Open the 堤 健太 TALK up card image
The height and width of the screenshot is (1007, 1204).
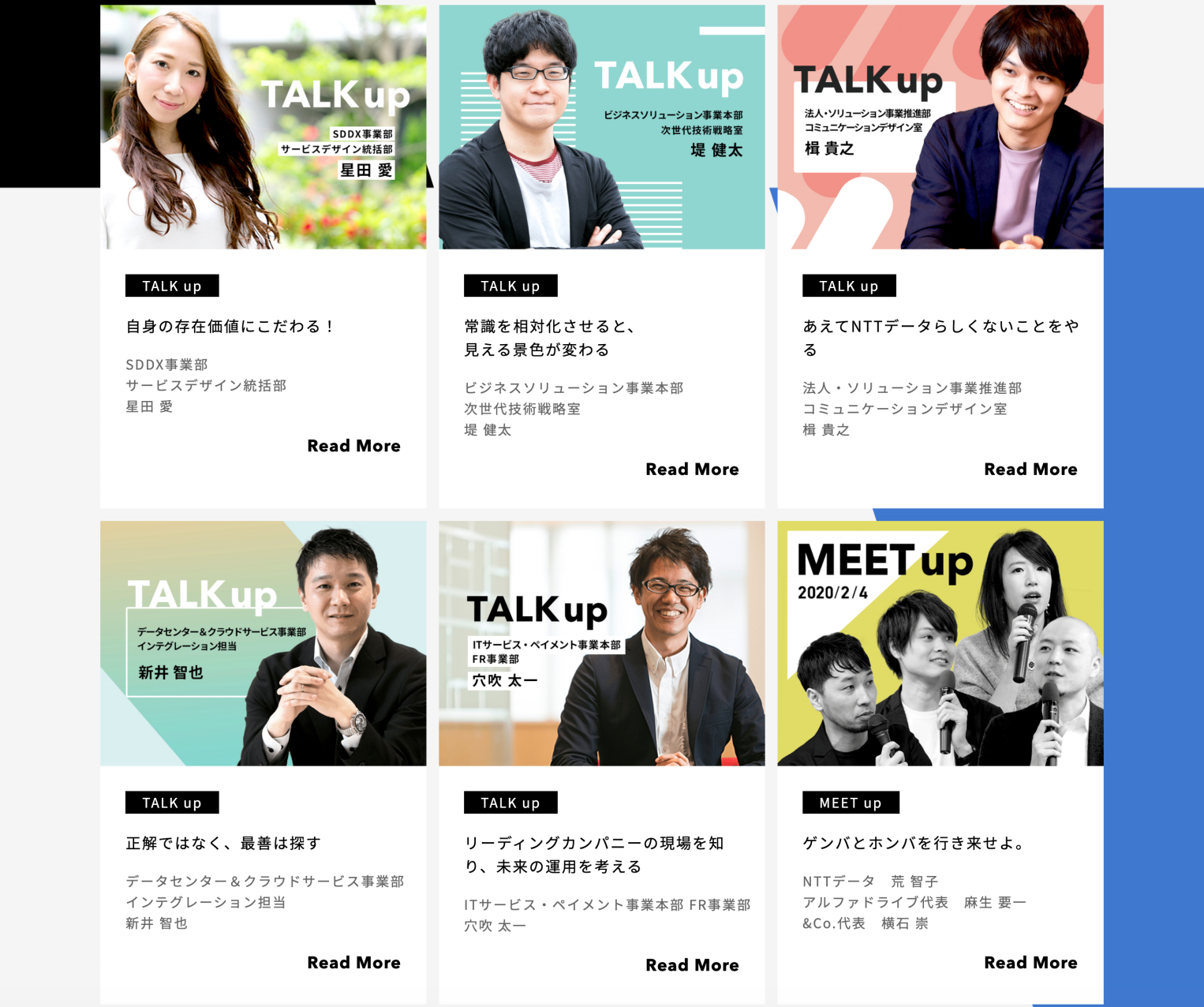pos(601,127)
